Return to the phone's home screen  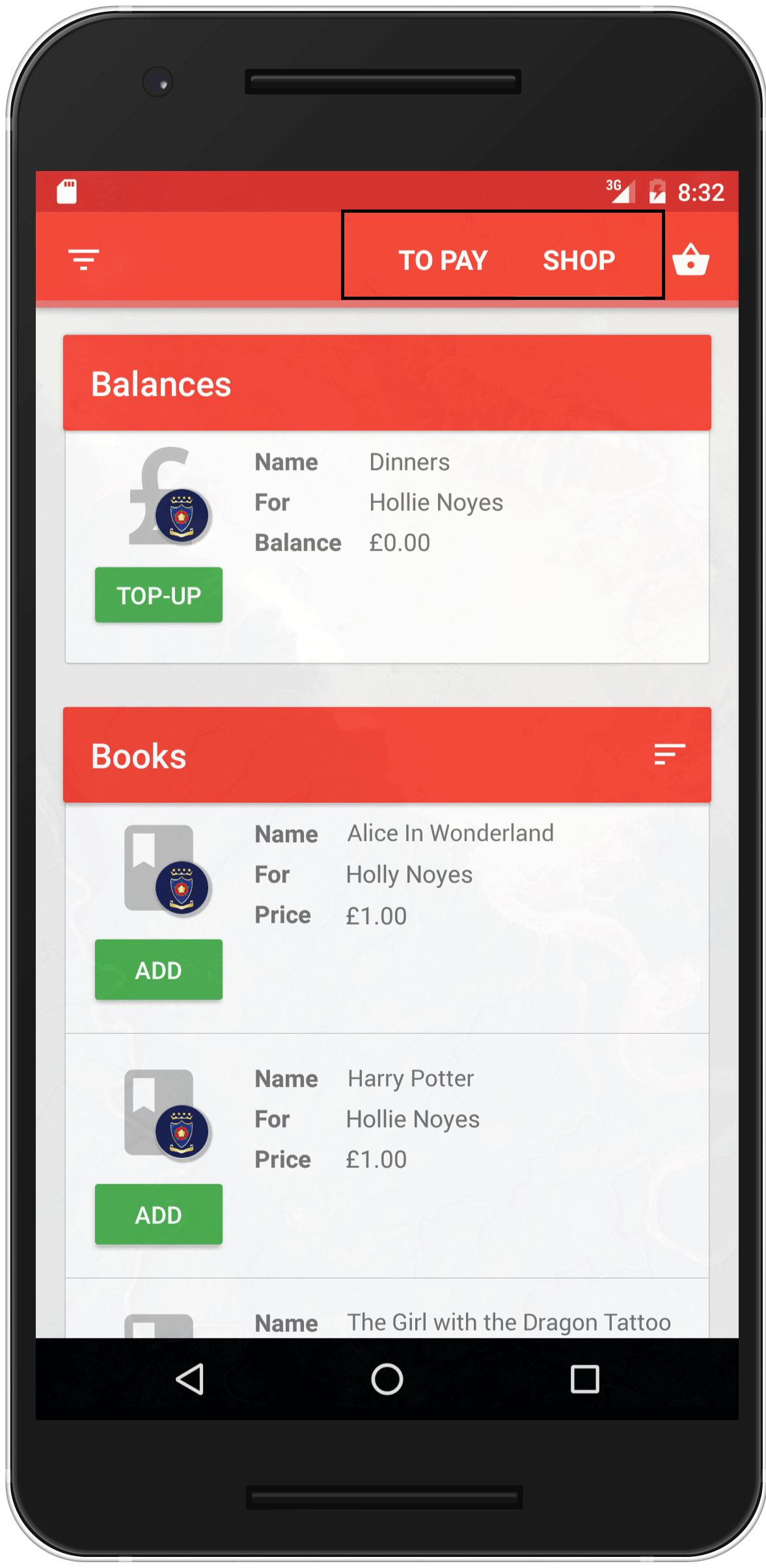[x=387, y=1379]
